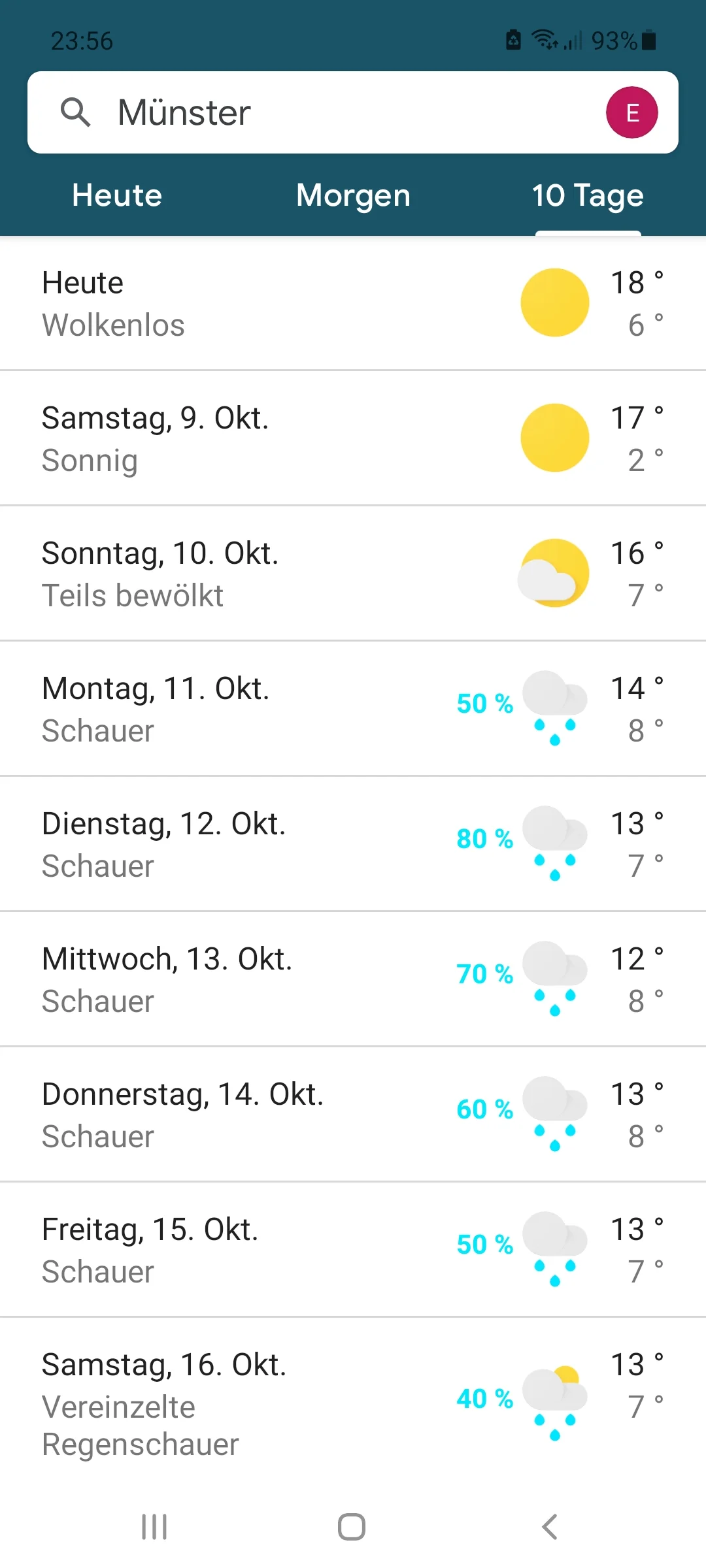
Task: Go back using the system back button
Action: (550, 1527)
